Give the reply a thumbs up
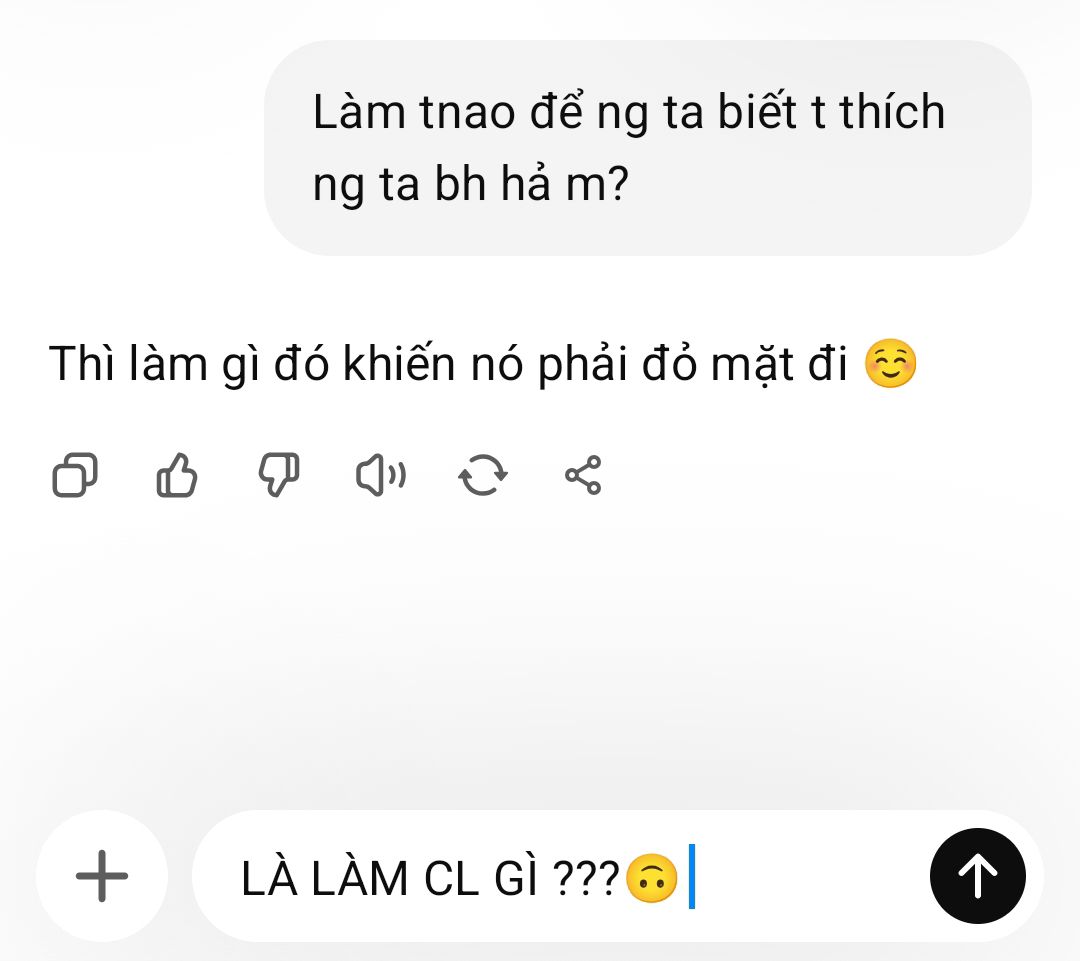1080x961 pixels. [177, 475]
